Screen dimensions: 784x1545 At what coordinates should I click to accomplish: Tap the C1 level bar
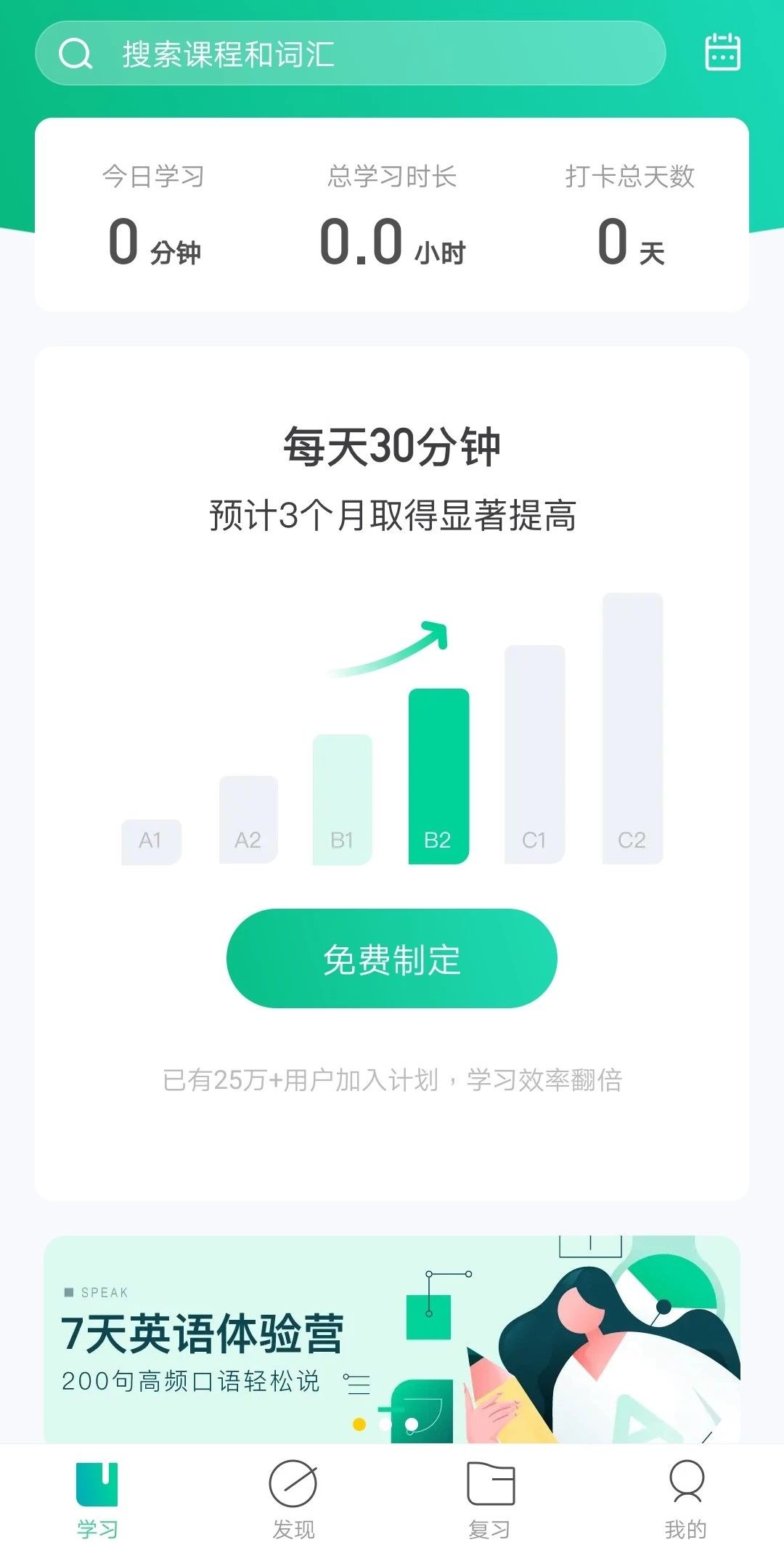point(535,755)
